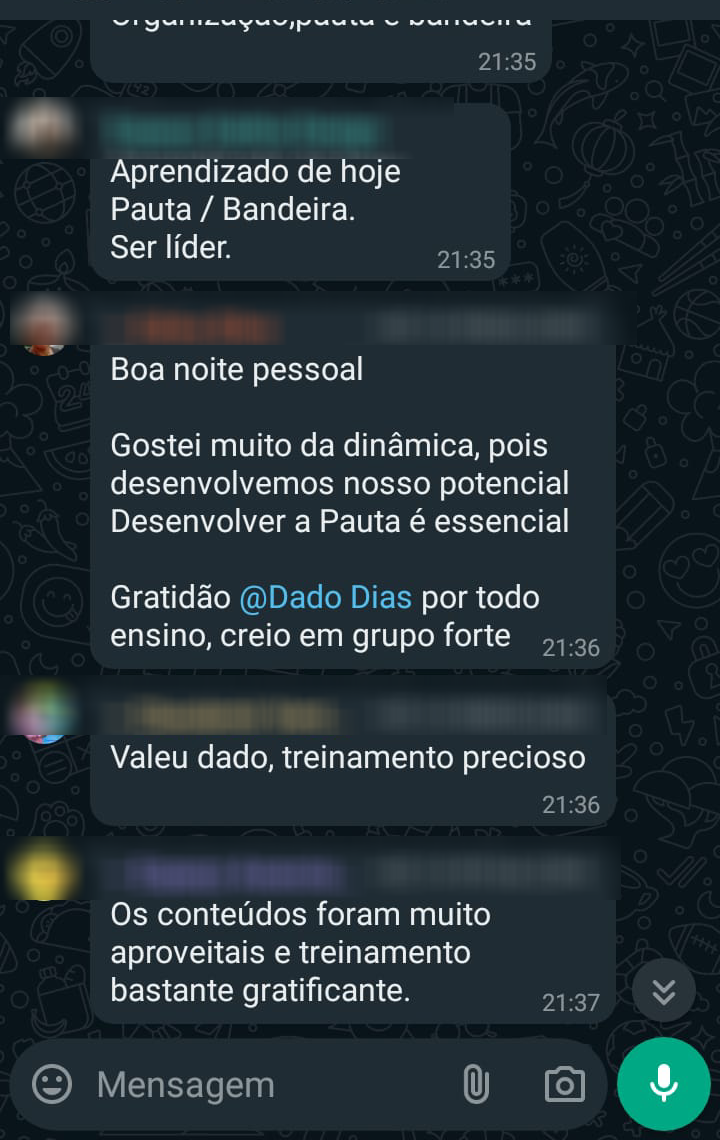Open the camera from the message bar
The width and height of the screenshot is (720, 1140).
(x=564, y=1084)
